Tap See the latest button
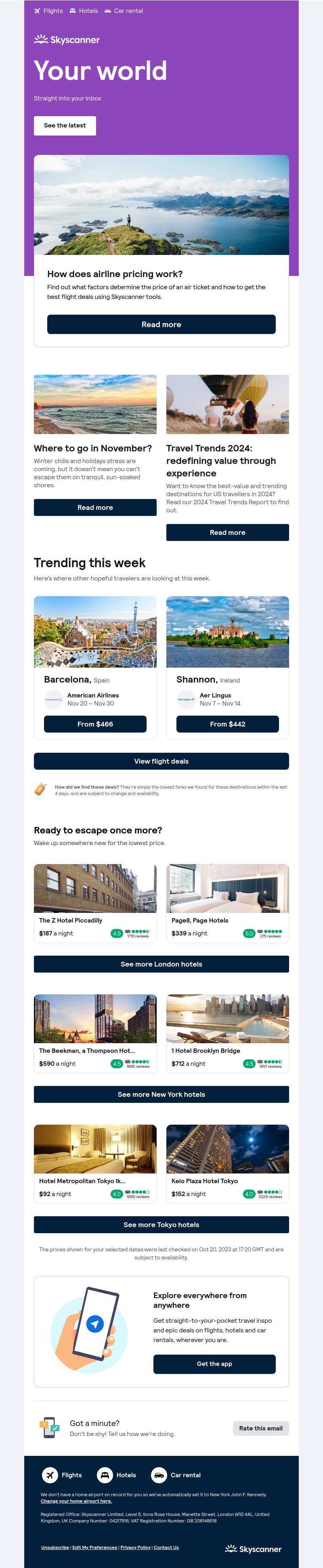This screenshot has height=1568, width=323. [65, 125]
